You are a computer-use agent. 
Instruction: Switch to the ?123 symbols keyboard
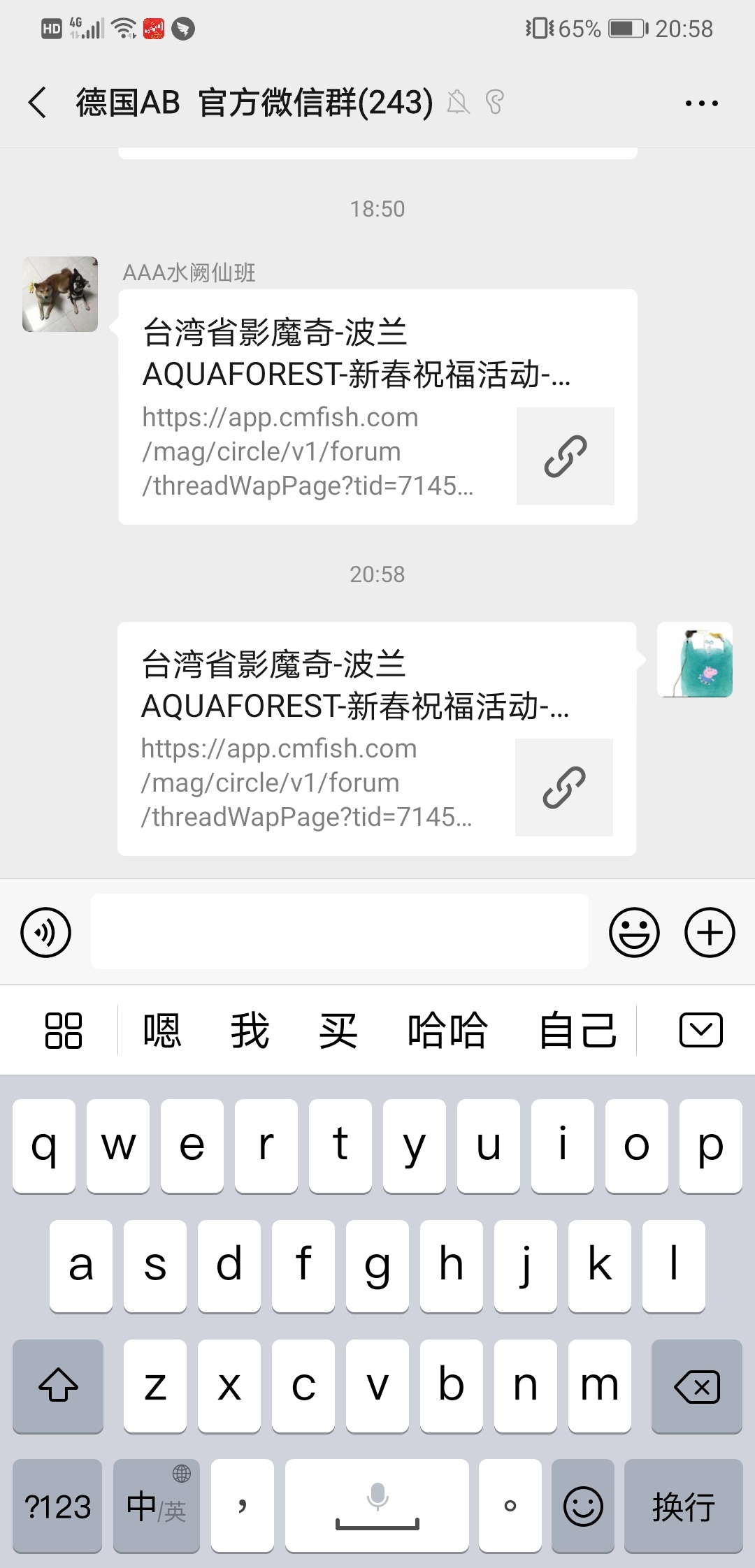(57, 1507)
